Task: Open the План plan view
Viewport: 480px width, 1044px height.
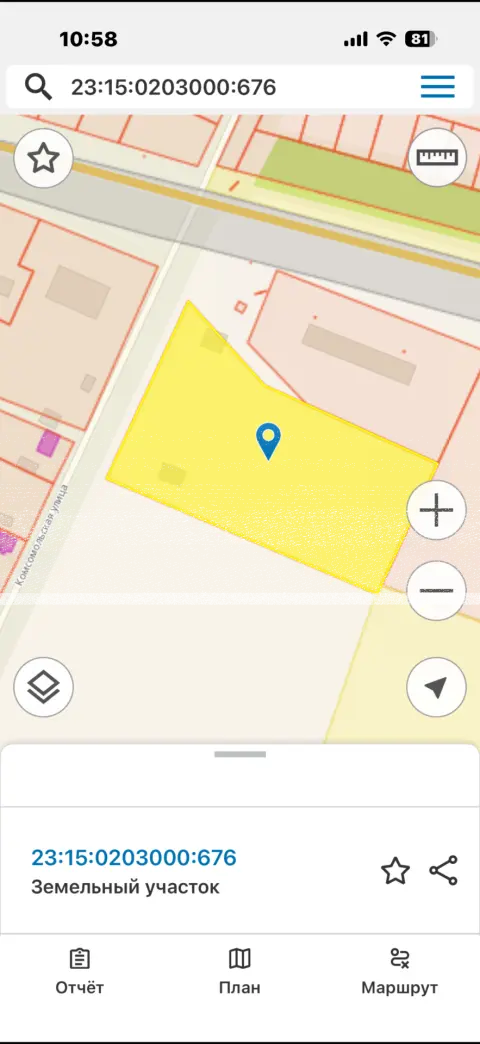Action: [x=240, y=971]
